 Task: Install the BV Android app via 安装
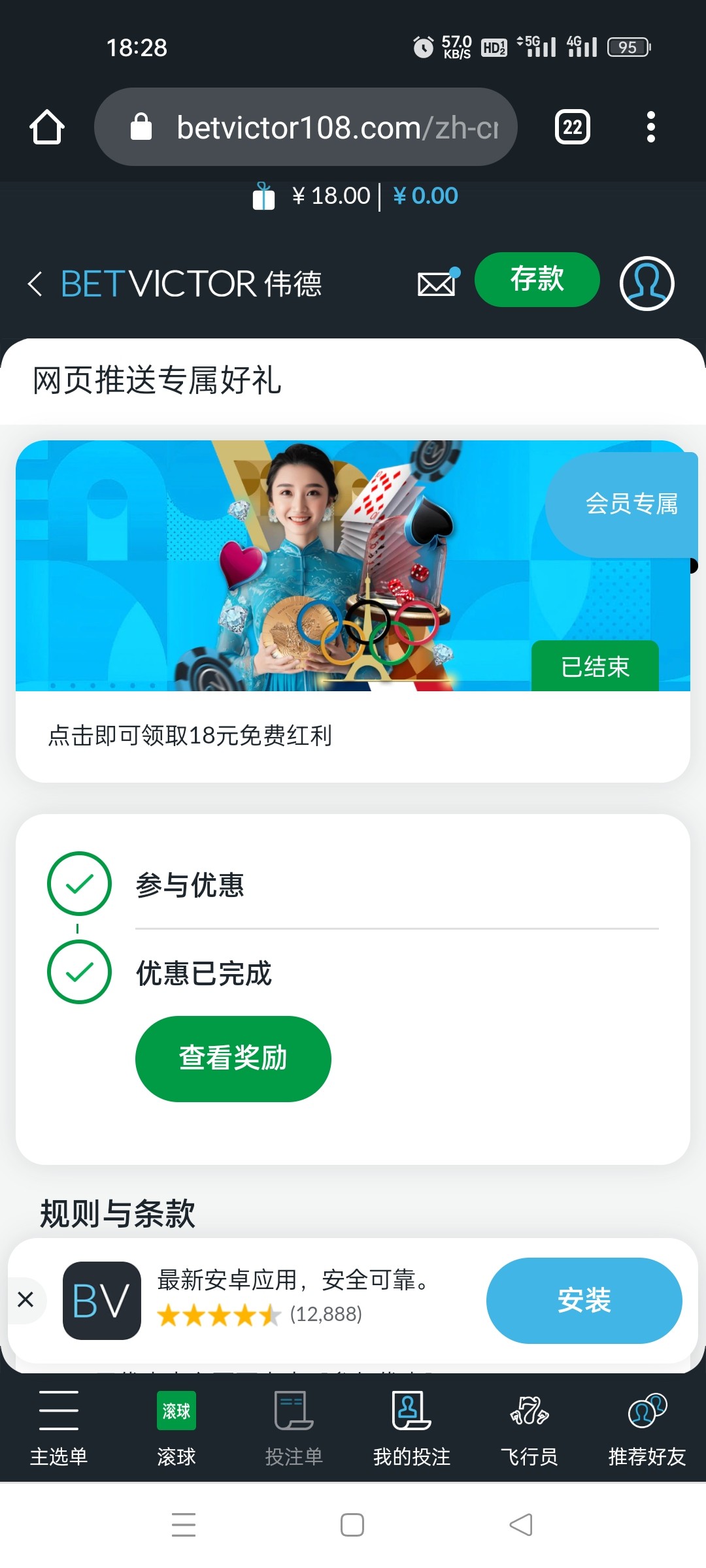click(584, 1300)
